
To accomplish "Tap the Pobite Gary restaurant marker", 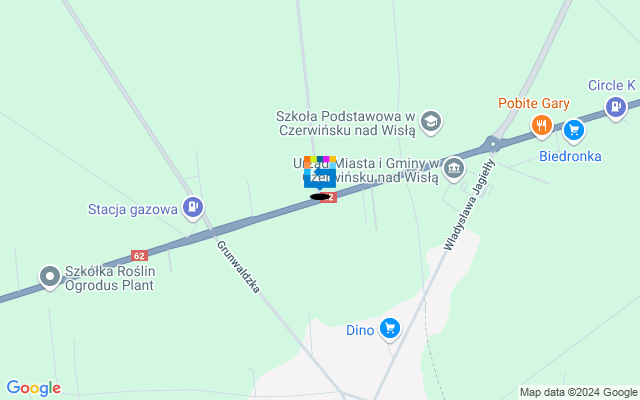I will click(x=541, y=125).
